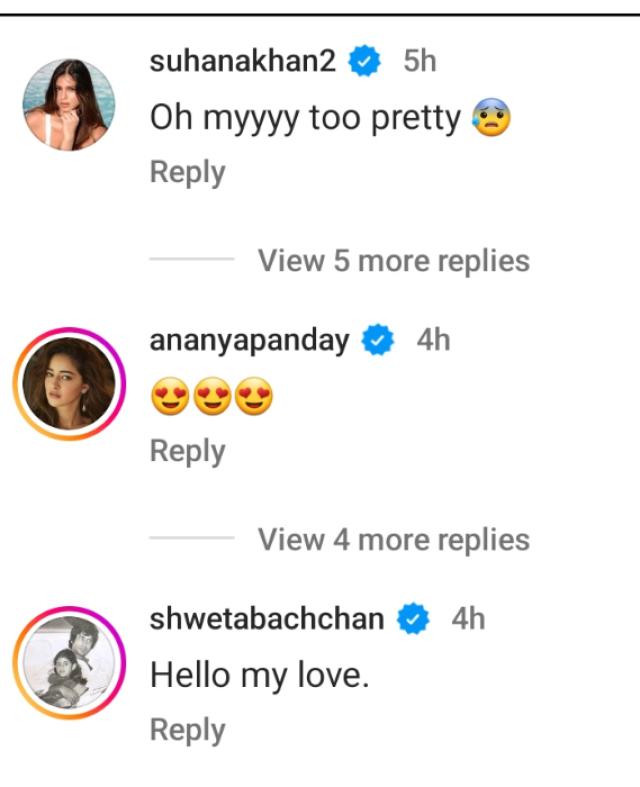This screenshot has width=640, height=787.
Task: Expand View 4 more replies
Action: [x=393, y=540]
